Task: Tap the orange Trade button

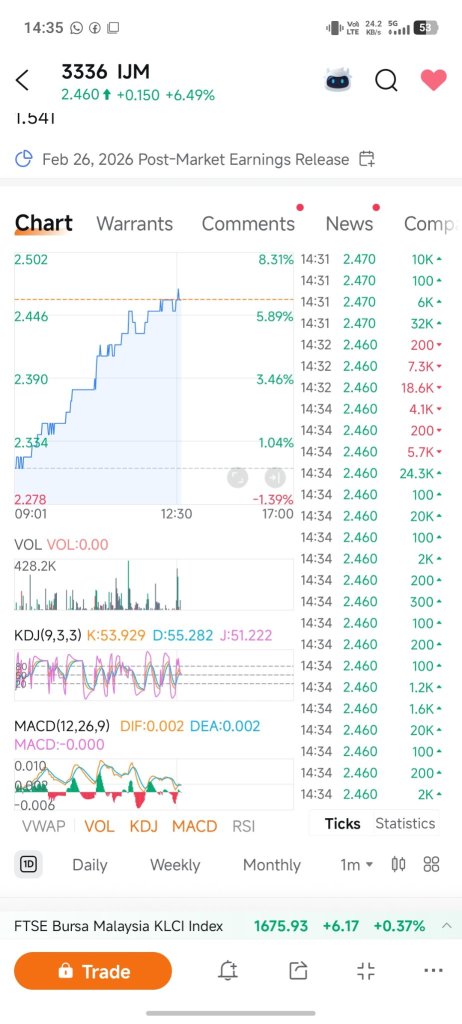Action: coord(93,971)
